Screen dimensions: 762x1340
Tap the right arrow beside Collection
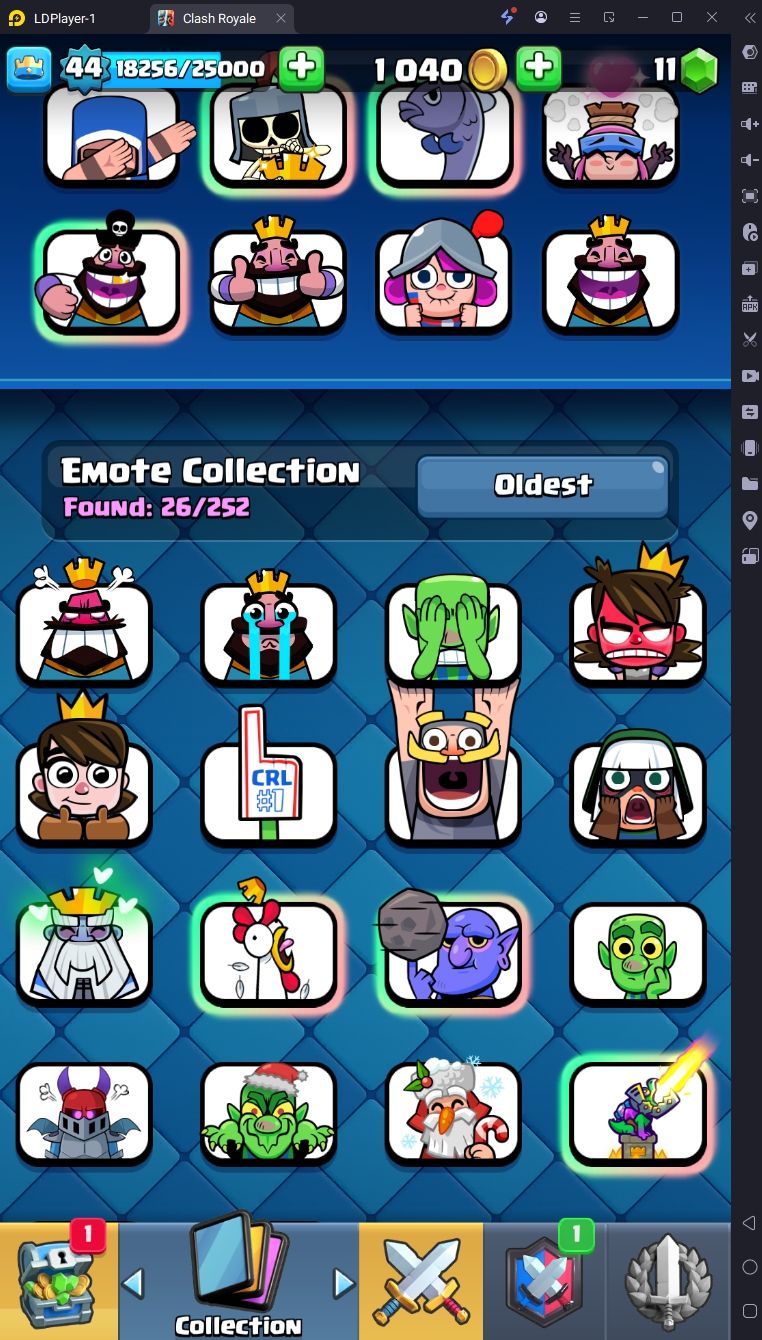(343, 1282)
